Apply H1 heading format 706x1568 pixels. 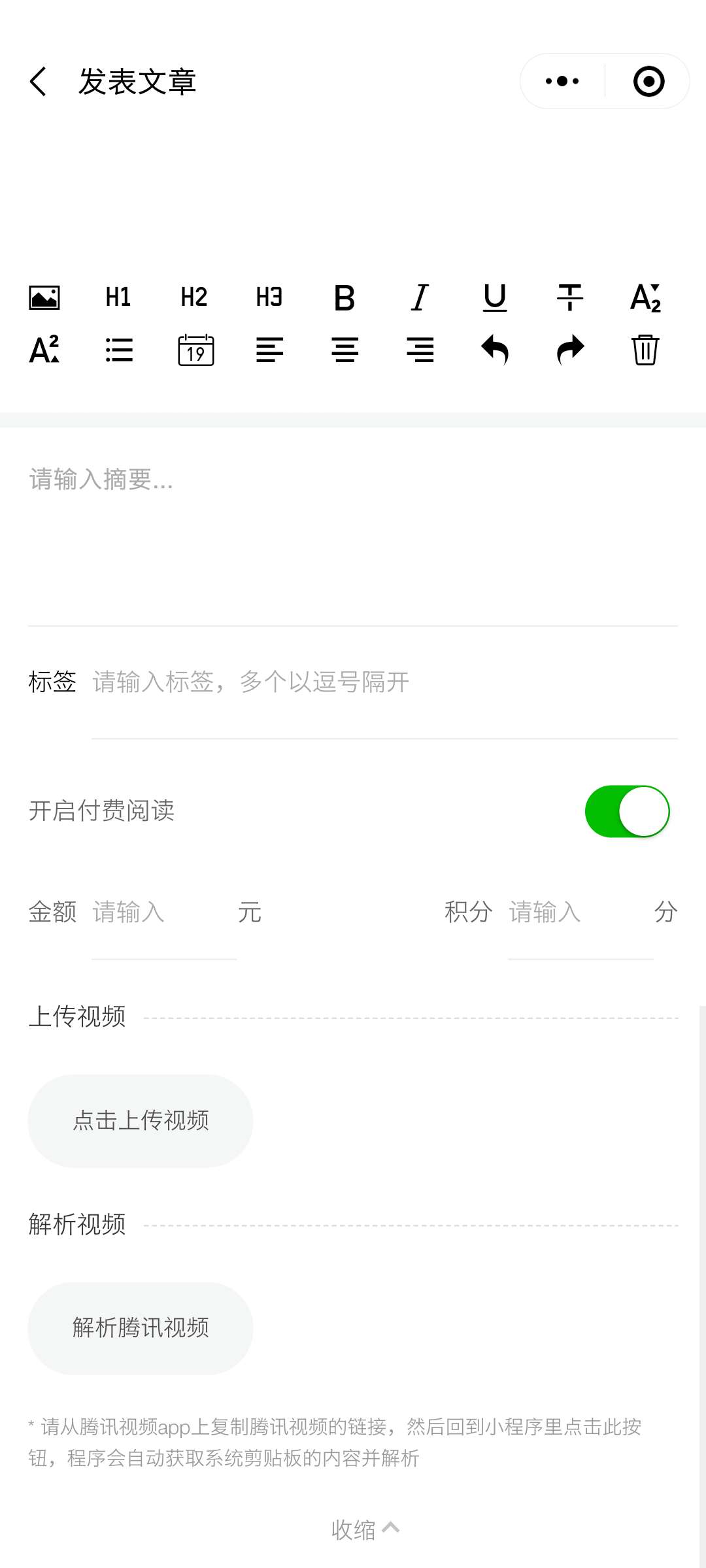tap(119, 298)
